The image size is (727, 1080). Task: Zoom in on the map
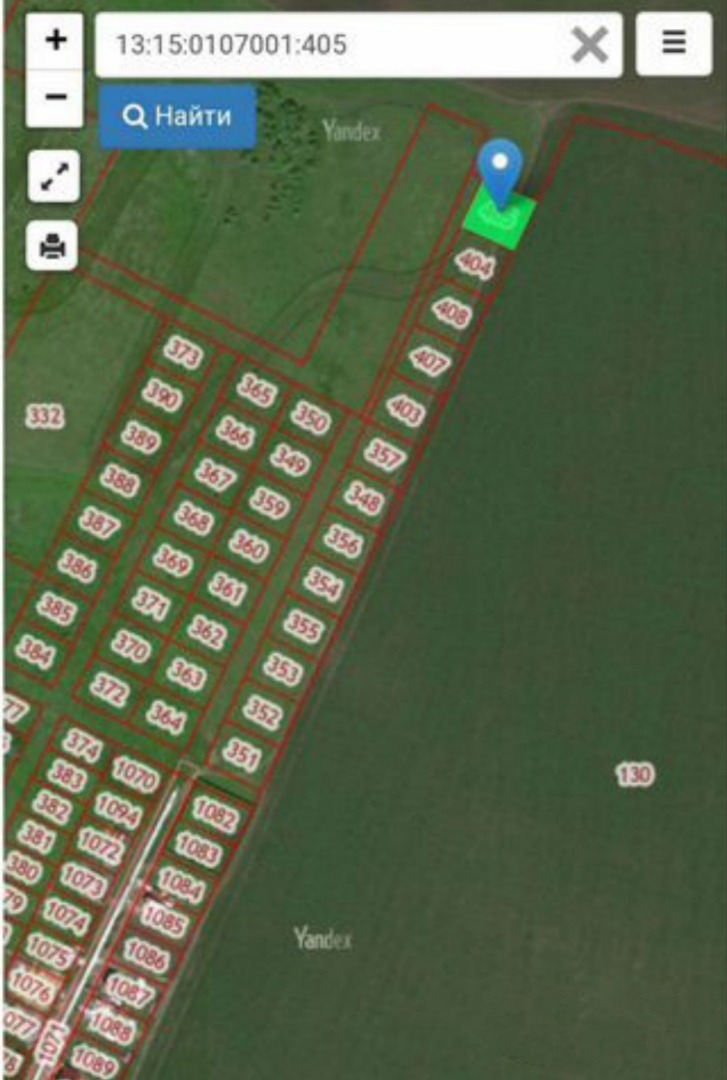(x=56, y=41)
